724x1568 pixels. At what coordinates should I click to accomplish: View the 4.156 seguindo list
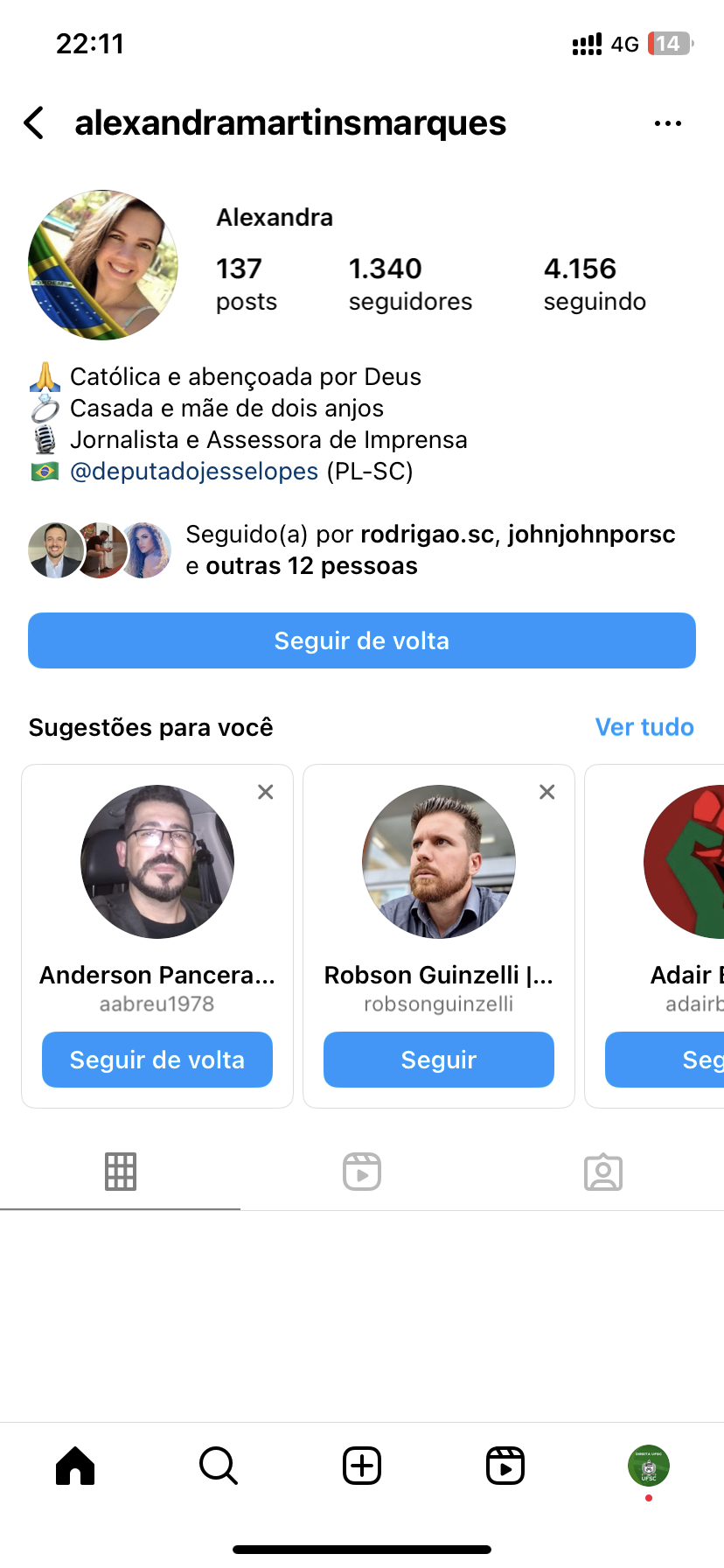[594, 284]
